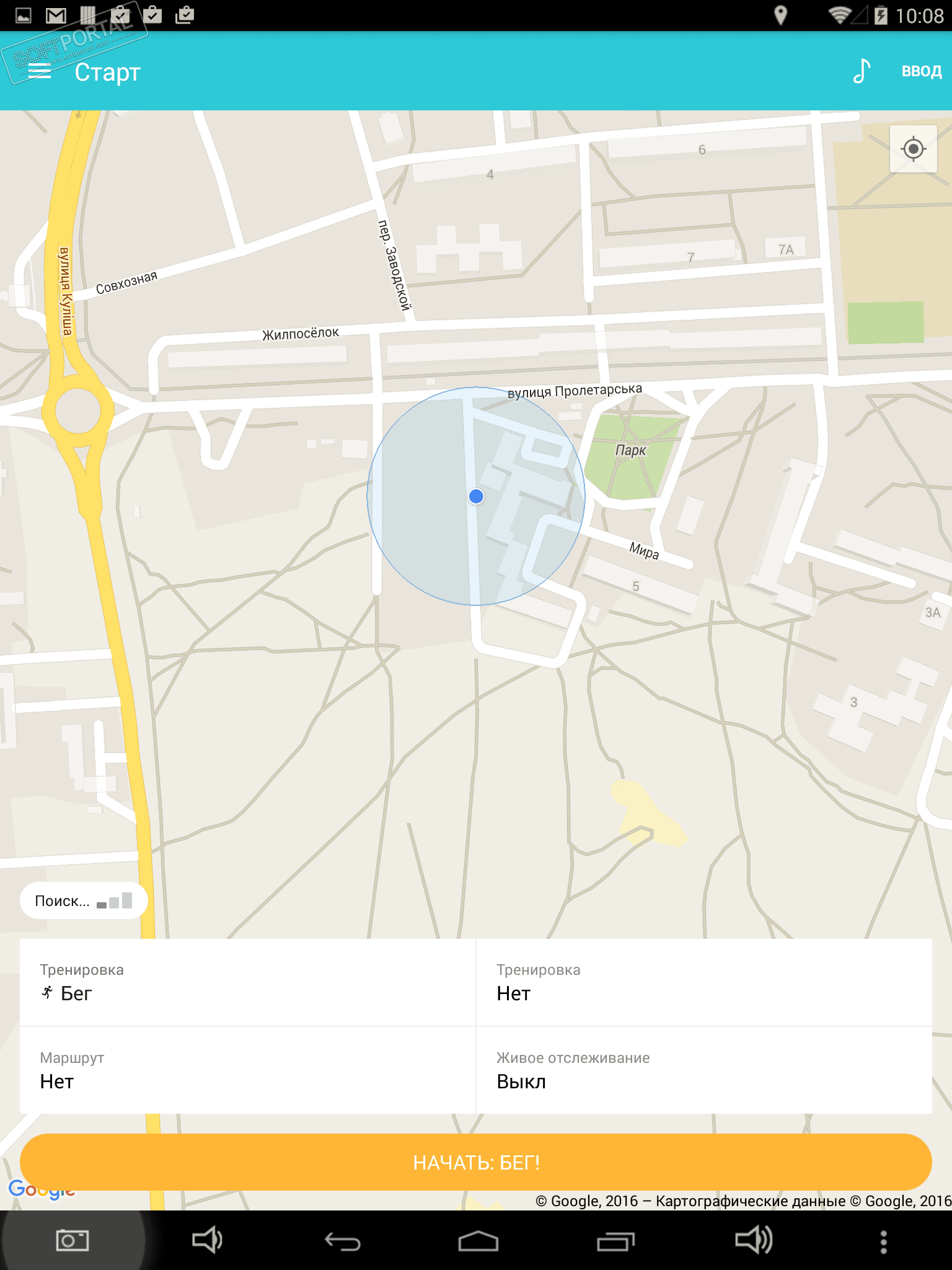952x1270 pixels.
Task: Open Живое отслеживание setting
Action: [x=704, y=1070]
